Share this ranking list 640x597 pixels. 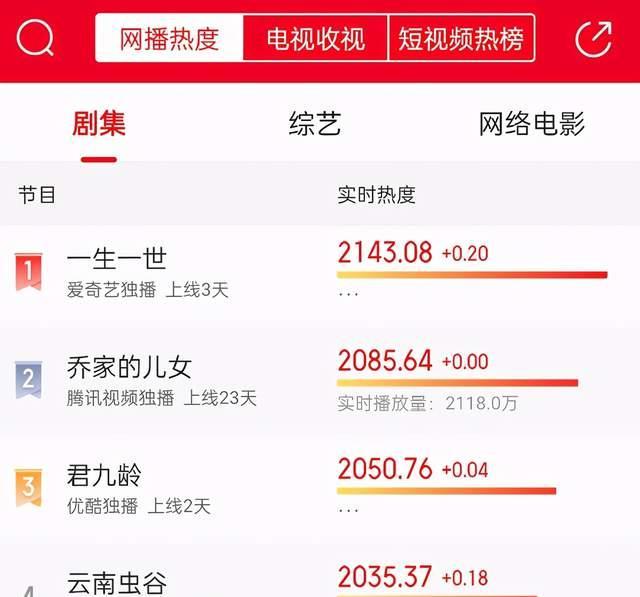tap(593, 39)
